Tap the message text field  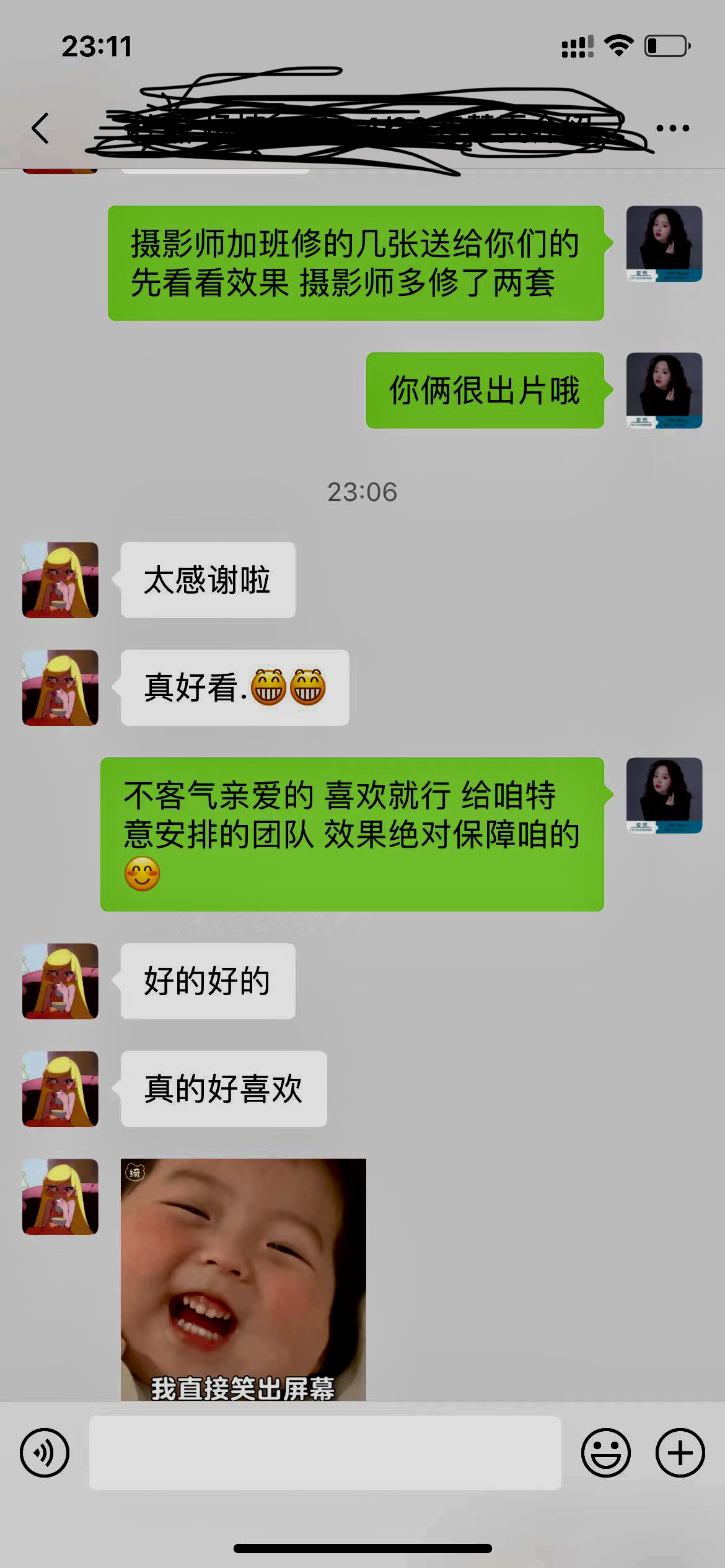(x=325, y=1453)
